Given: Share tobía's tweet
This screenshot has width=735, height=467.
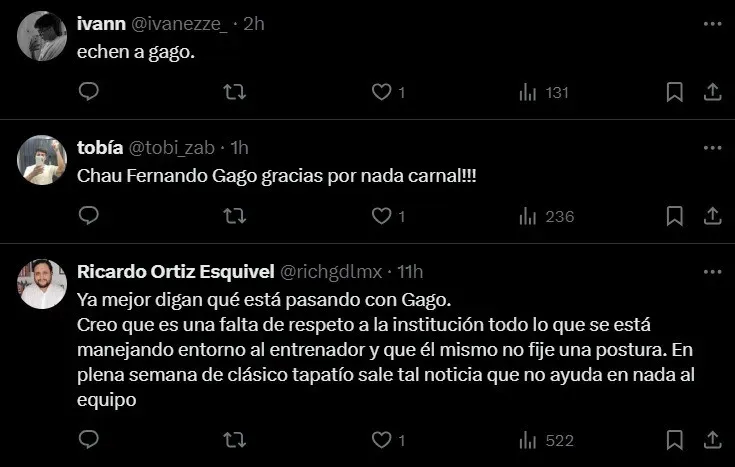Looking at the screenshot, I should (x=713, y=216).
